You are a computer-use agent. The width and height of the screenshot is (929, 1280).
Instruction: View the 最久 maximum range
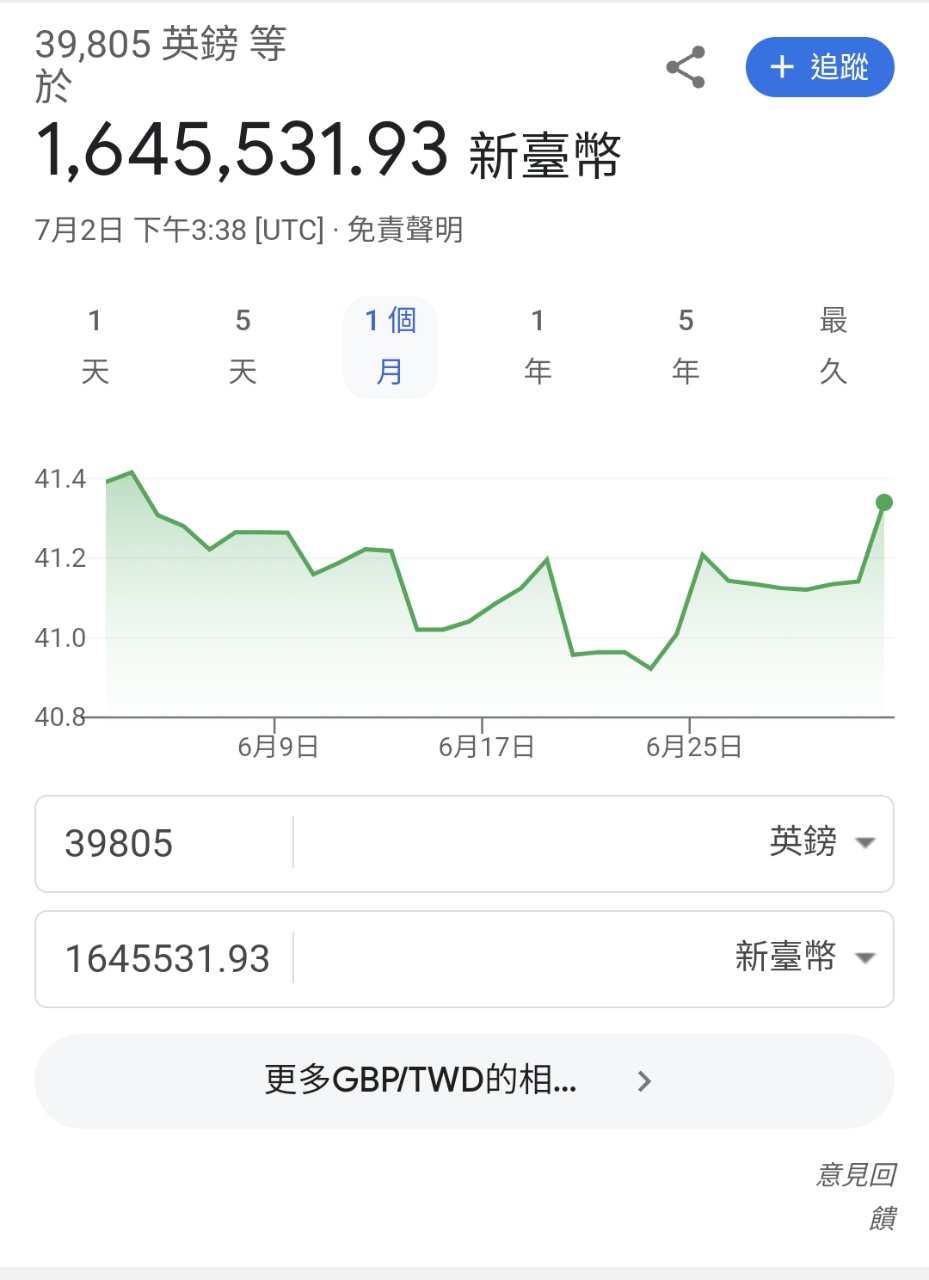click(x=833, y=347)
